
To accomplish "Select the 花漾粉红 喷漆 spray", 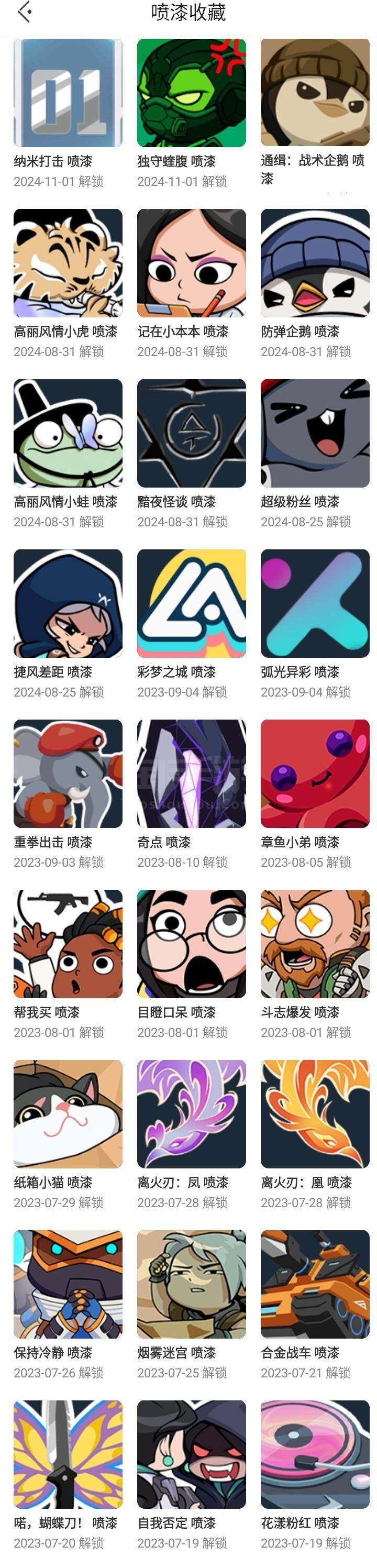I will 315,1454.
